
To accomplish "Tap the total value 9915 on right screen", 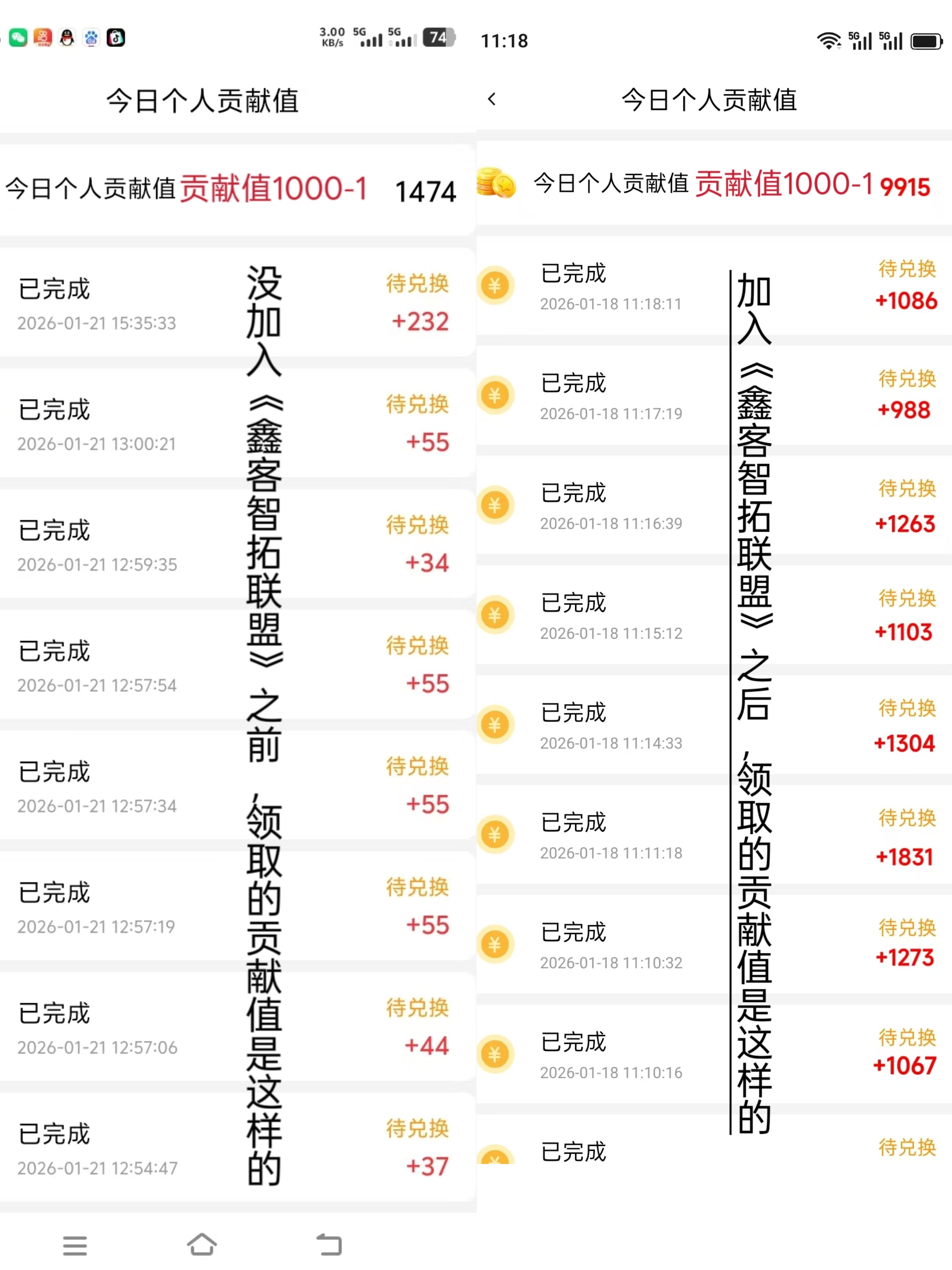I will (906, 187).
